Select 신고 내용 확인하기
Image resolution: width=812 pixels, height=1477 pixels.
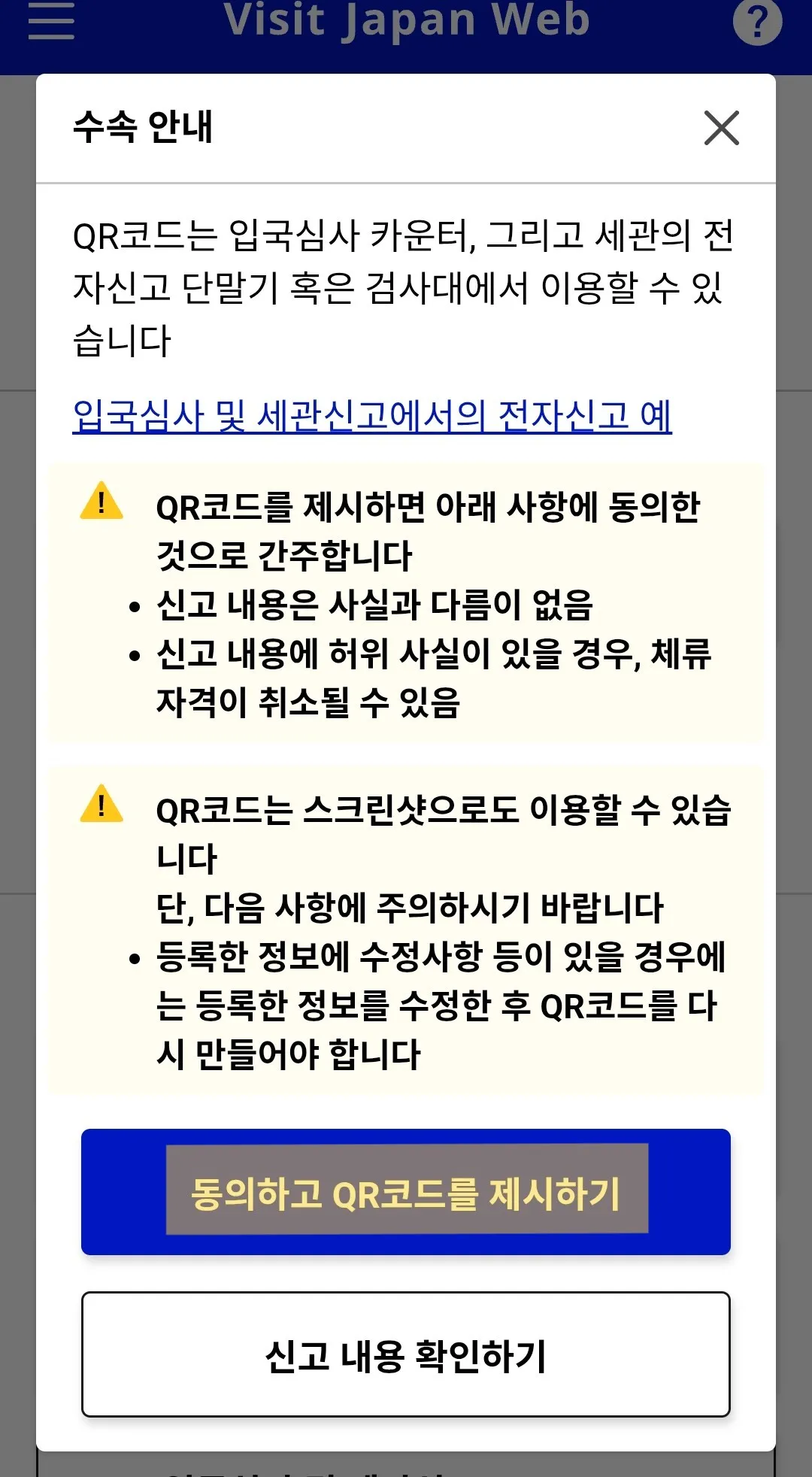(406, 1354)
